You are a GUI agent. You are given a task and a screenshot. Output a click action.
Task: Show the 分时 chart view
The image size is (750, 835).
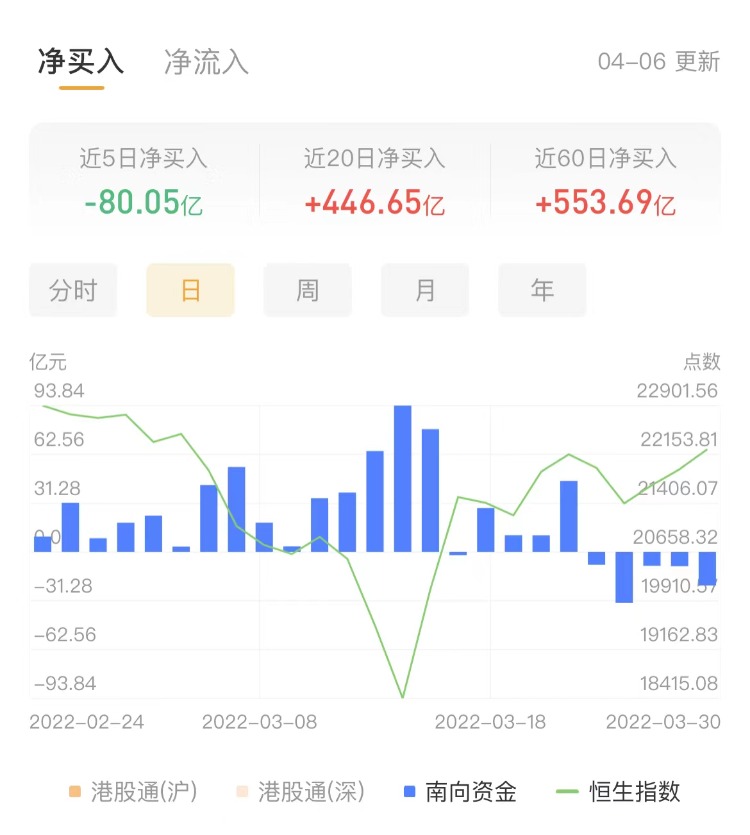click(73, 291)
